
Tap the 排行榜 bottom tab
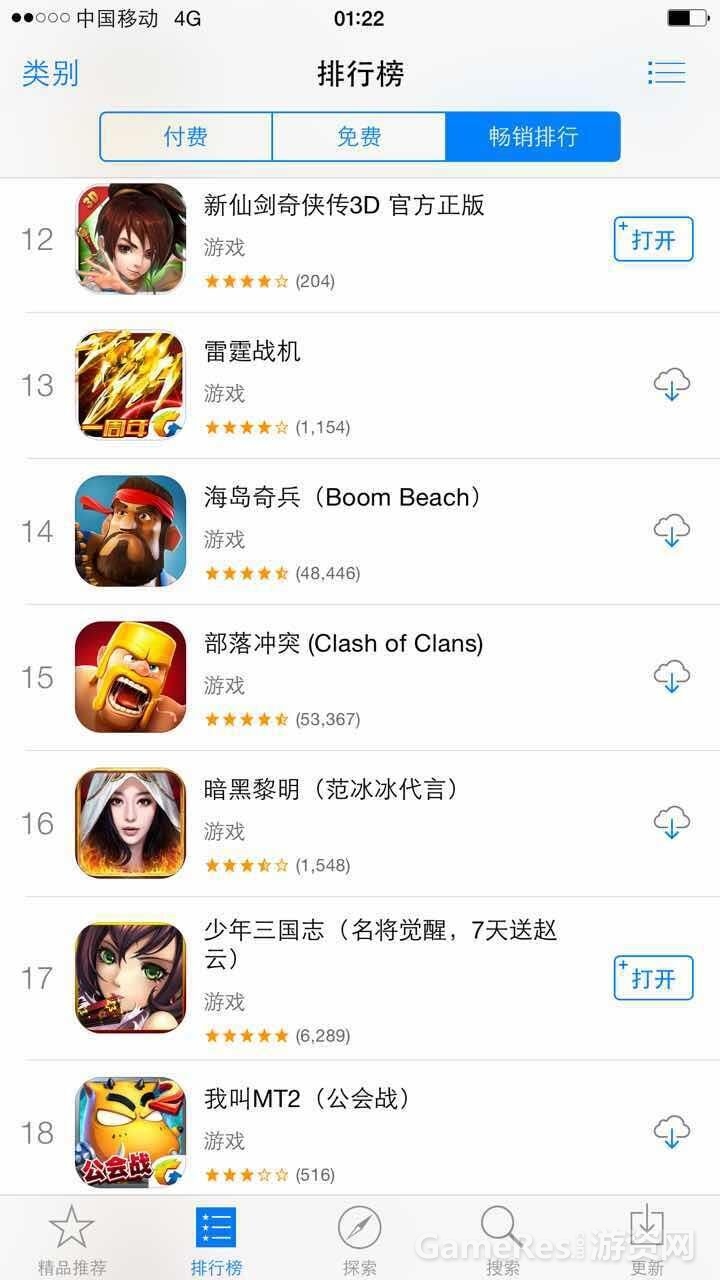(216, 1239)
